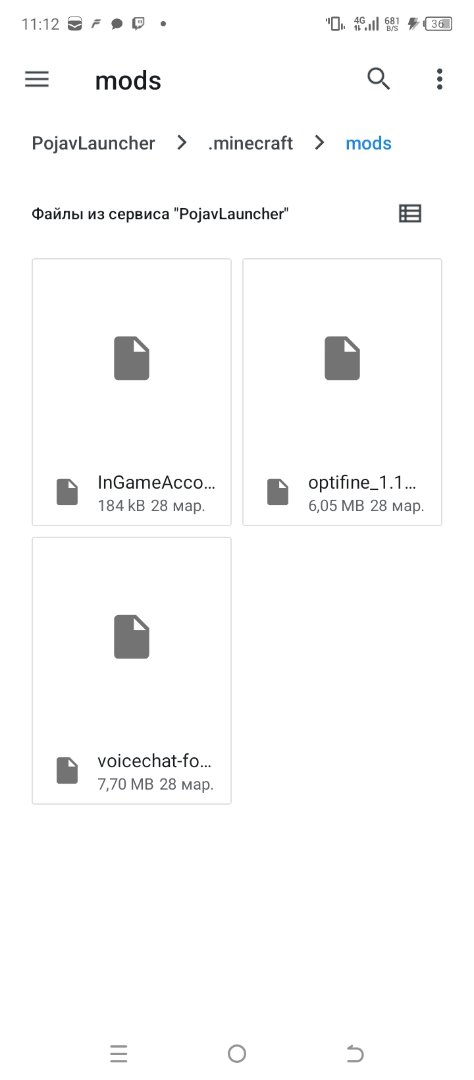Tap the system back button
Image resolution: width=474 pixels, height=1080 pixels.
(x=355, y=1053)
